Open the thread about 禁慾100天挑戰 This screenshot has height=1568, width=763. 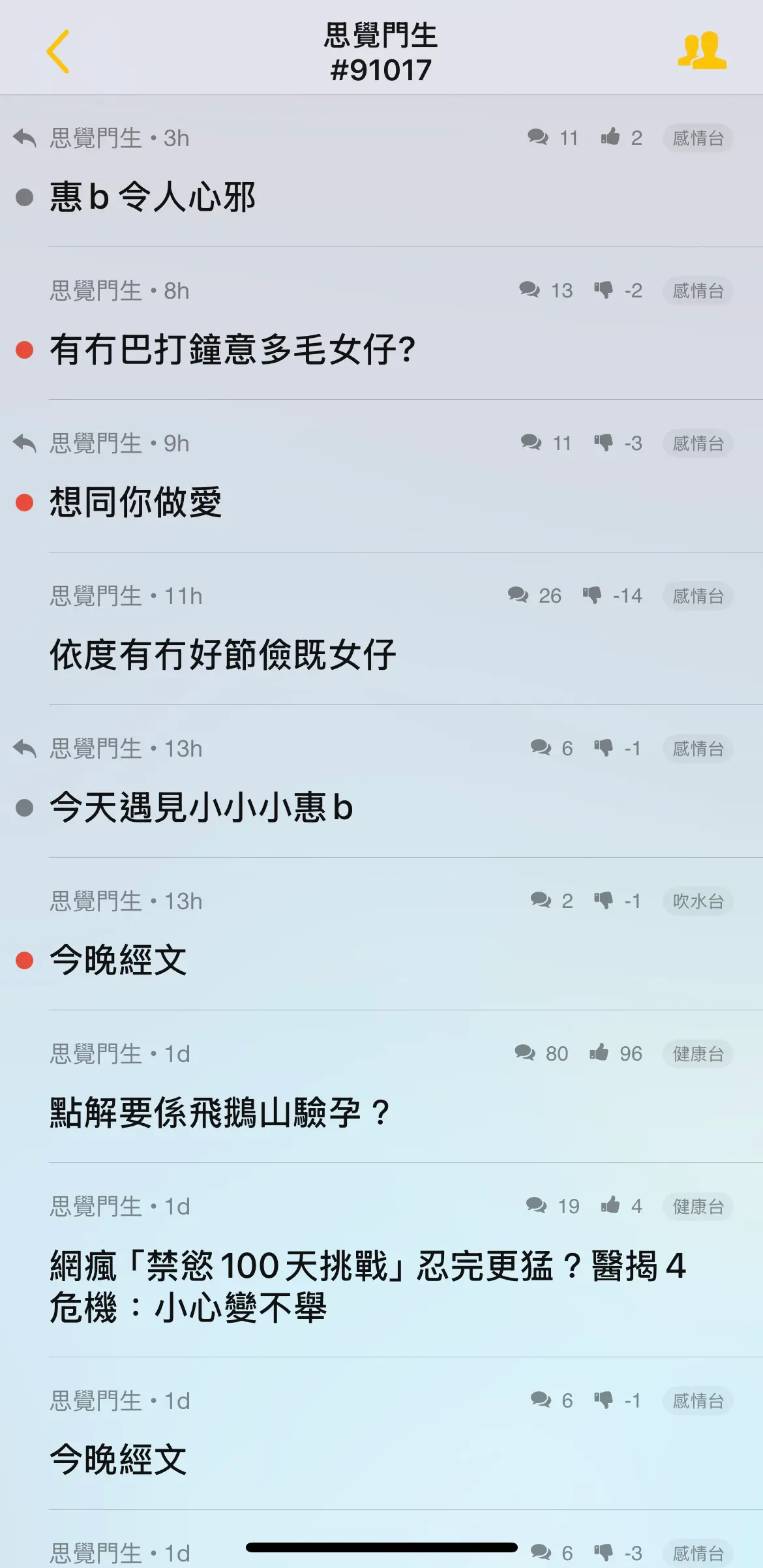coord(381,1261)
